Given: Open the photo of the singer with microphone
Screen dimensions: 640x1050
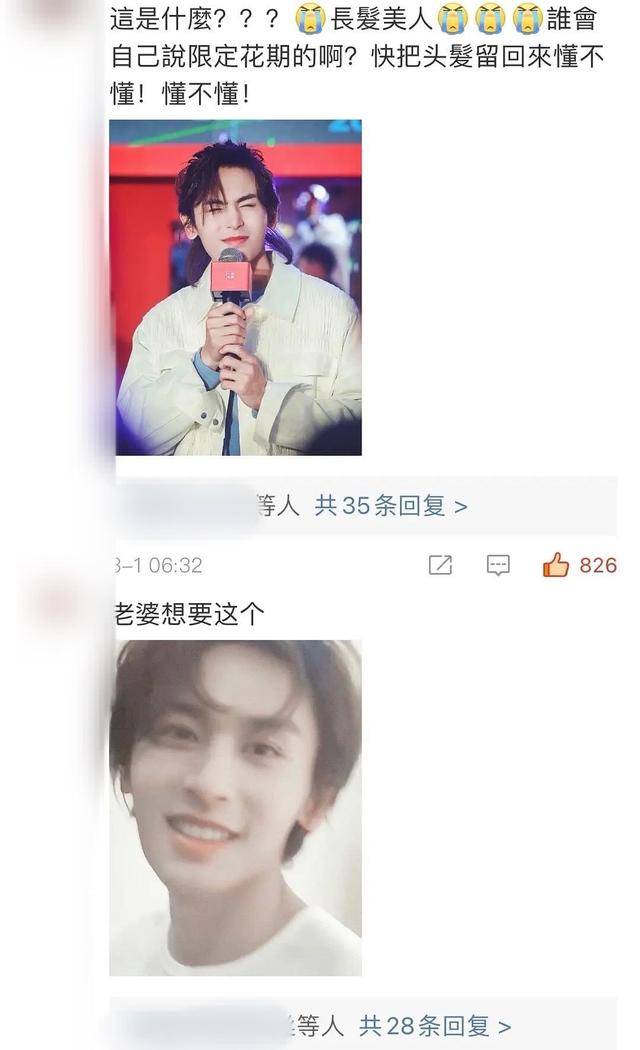Looking at the screenshot, I should click(235, 288).
